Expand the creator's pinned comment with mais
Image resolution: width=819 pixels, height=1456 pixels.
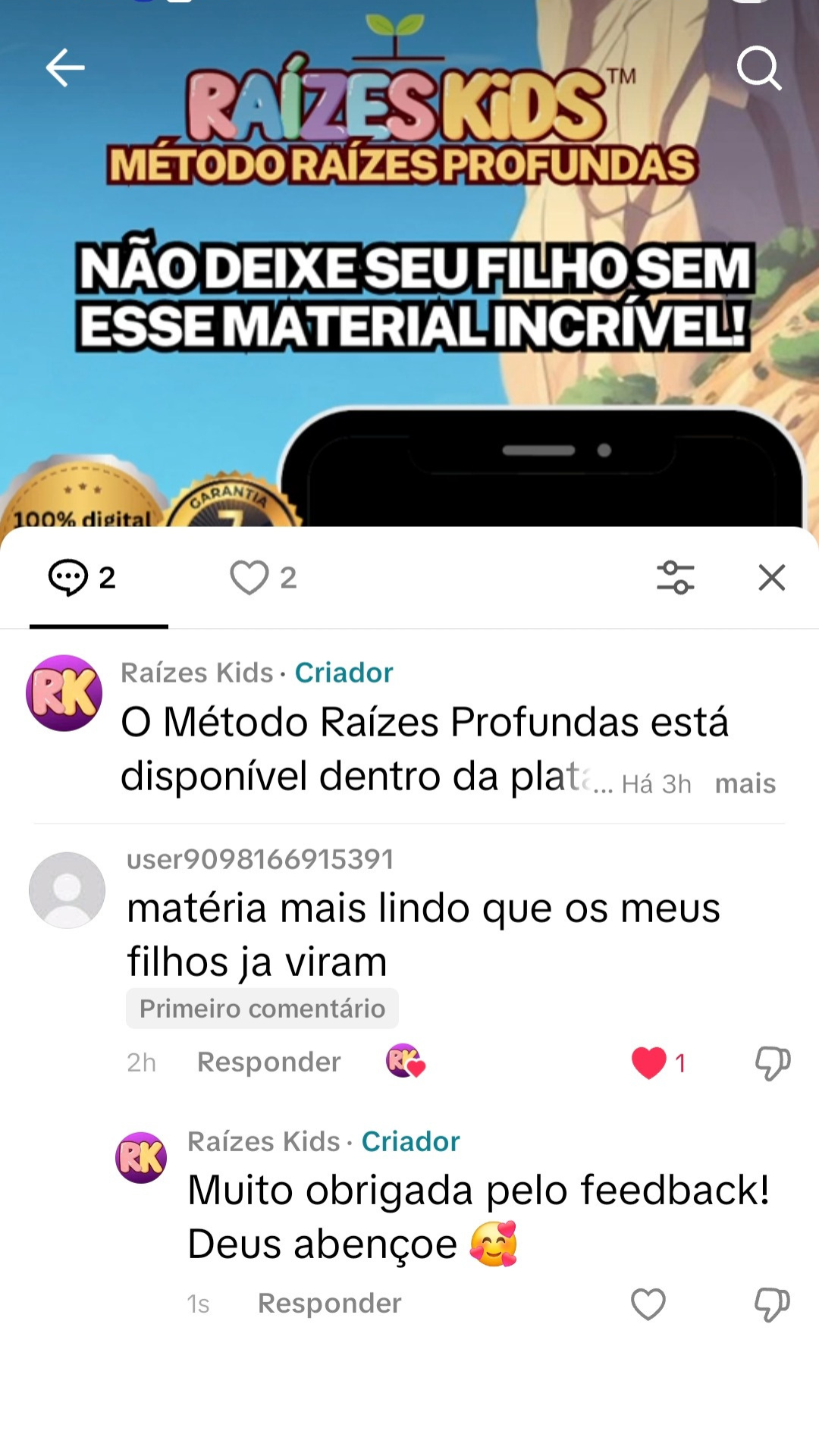[745, 783]
